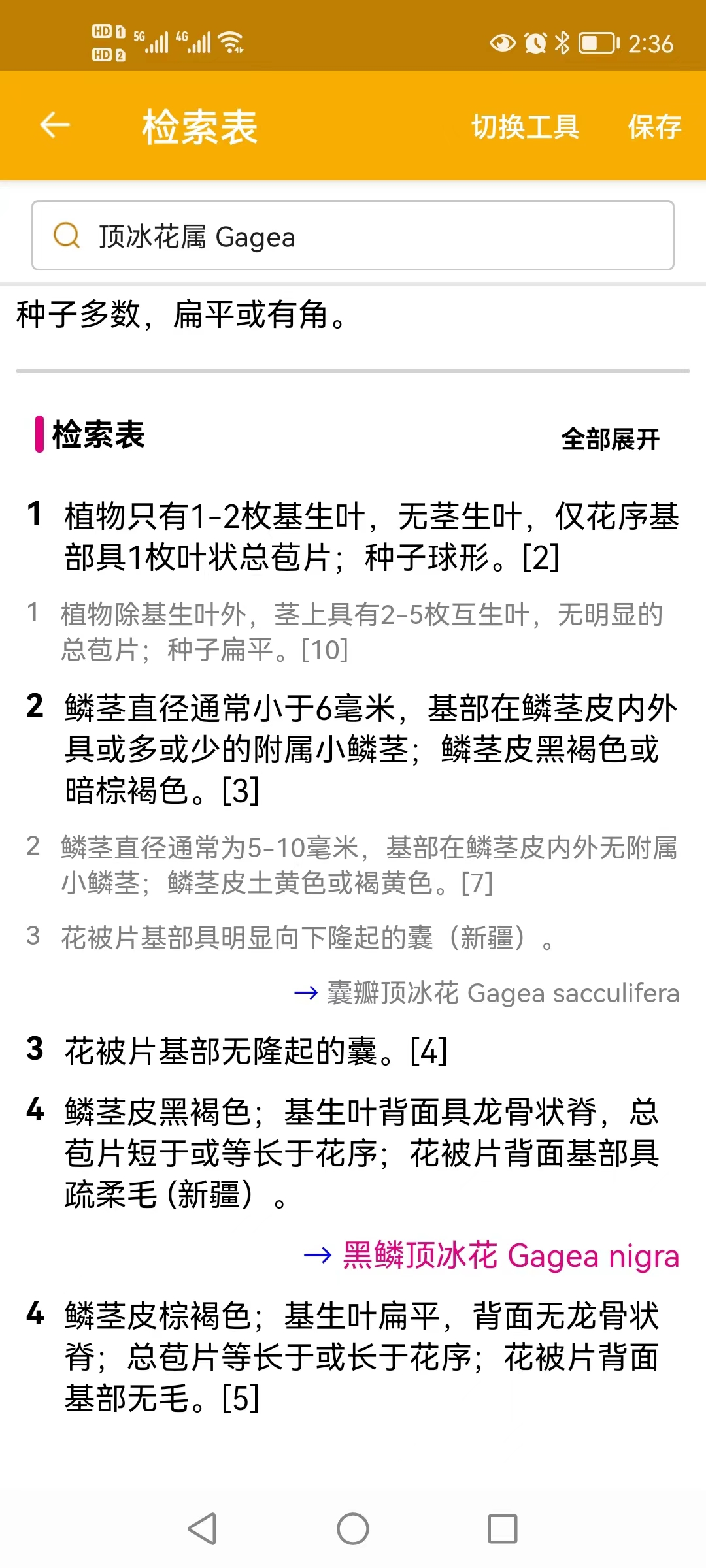Open Gagea sacculifera species link

503,993
